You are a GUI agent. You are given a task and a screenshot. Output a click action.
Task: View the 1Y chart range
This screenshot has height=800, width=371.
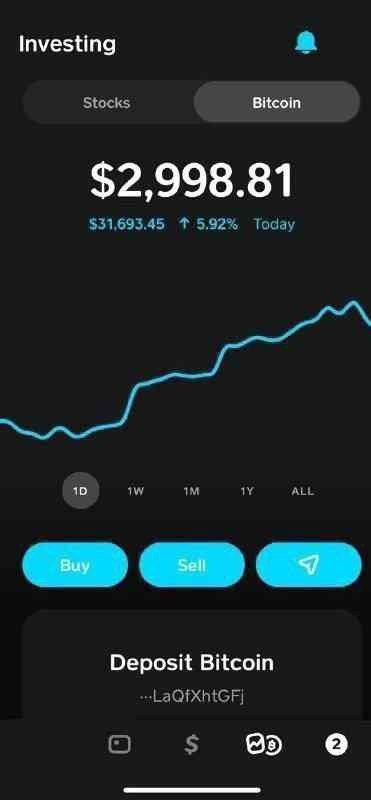(247, 491)
